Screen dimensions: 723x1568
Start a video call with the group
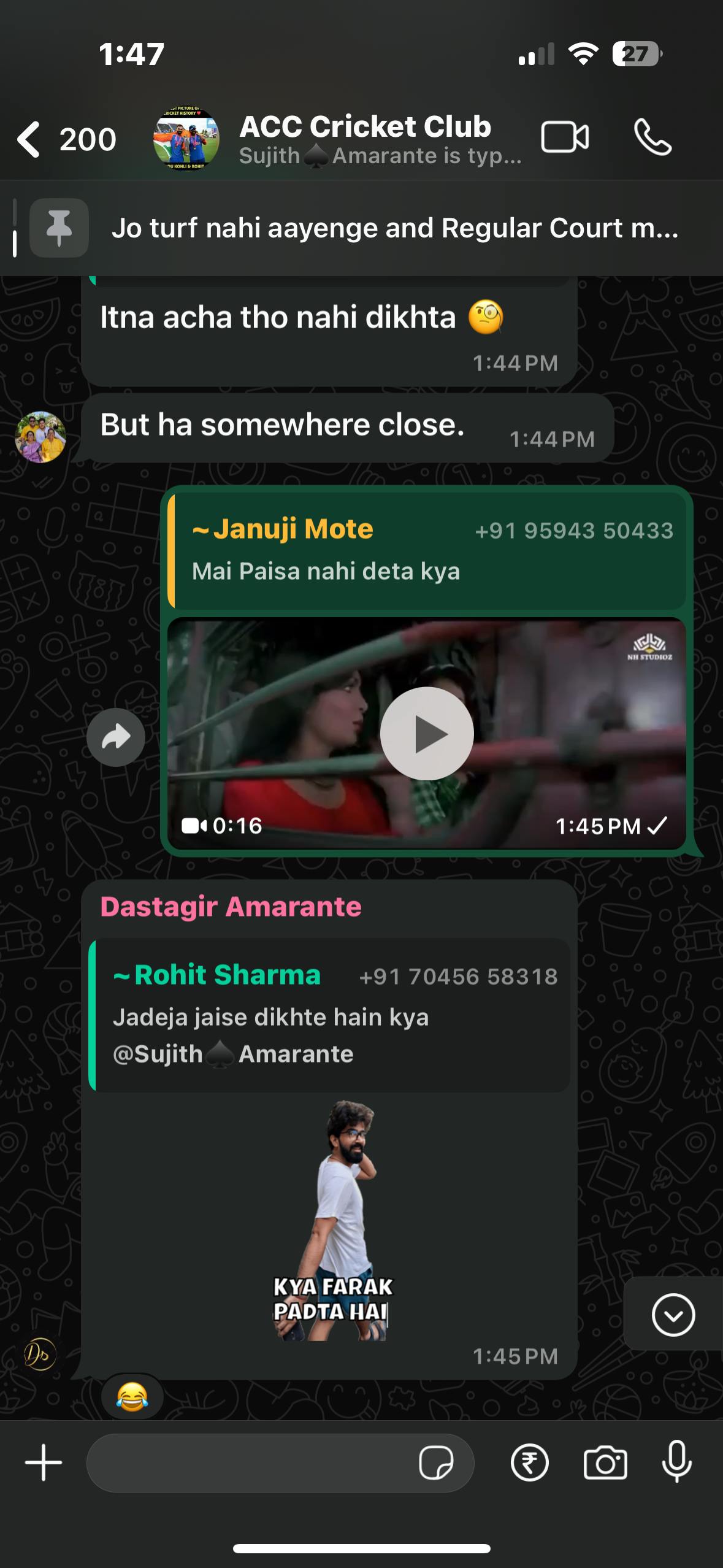pos(564,137)
